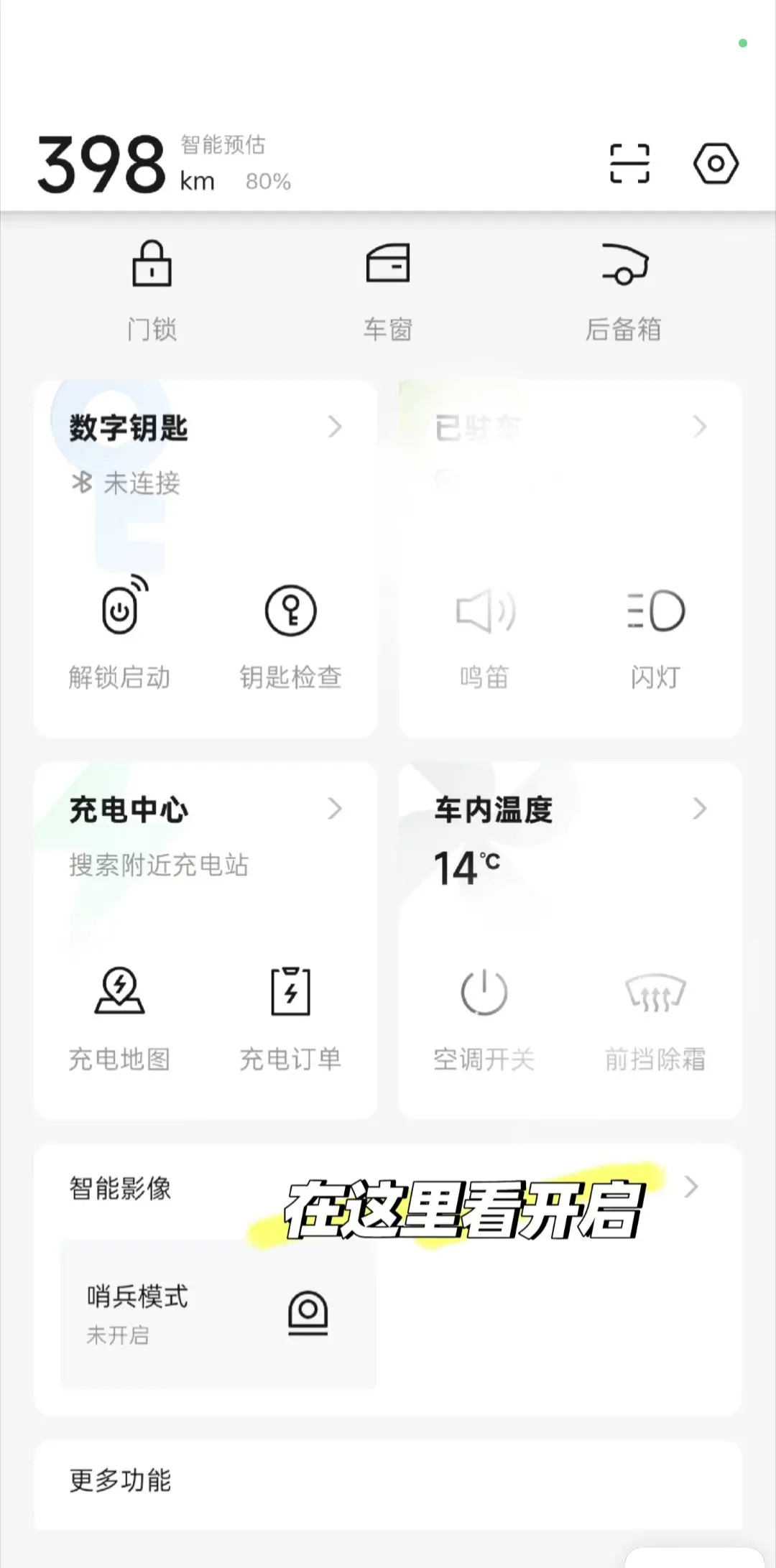Open the 车内温度 cabin temperature card
This screenshot has width=776, height=1568.
coord(570,809)
